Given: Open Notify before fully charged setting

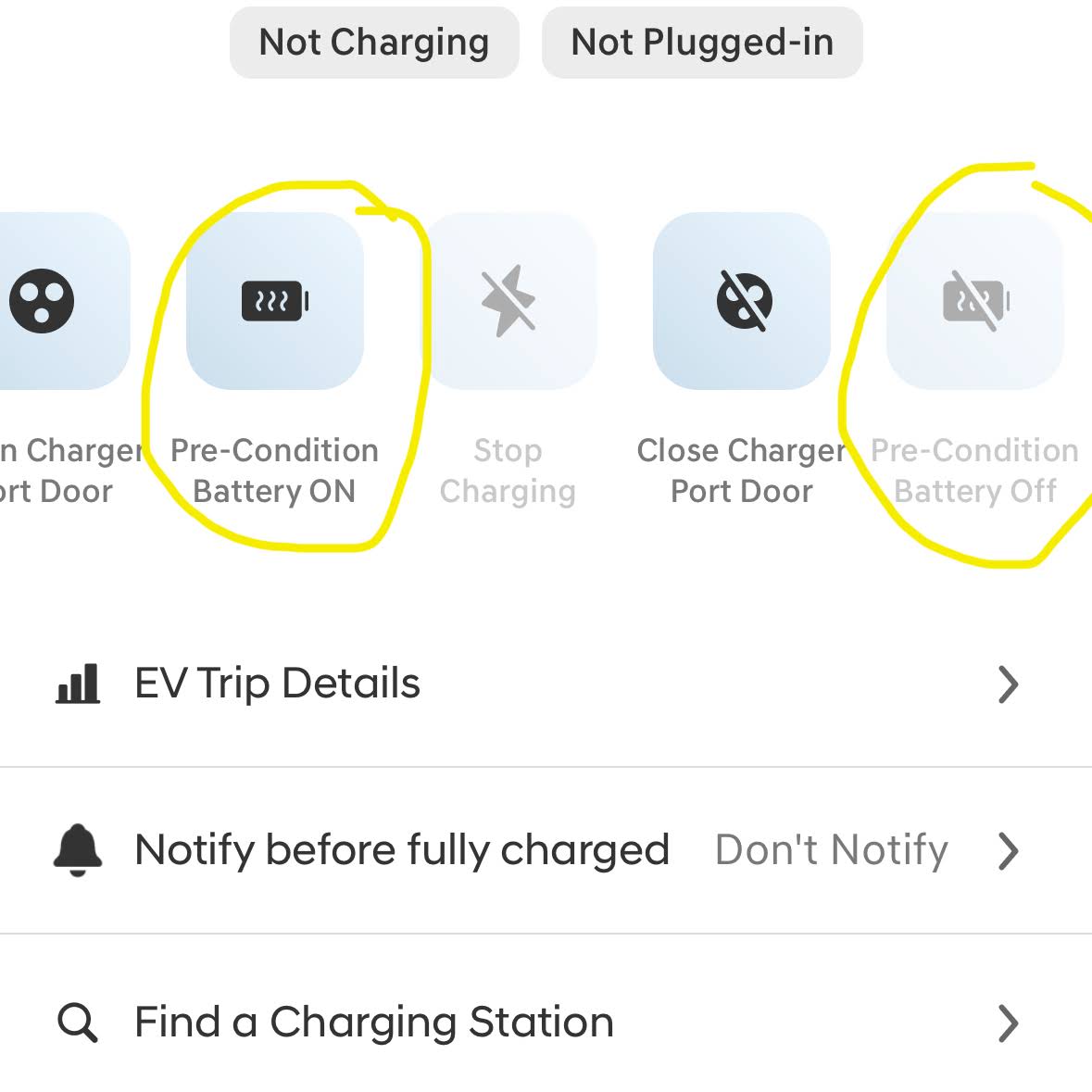Looking at the screenshot, I should [x=537, y=850].
